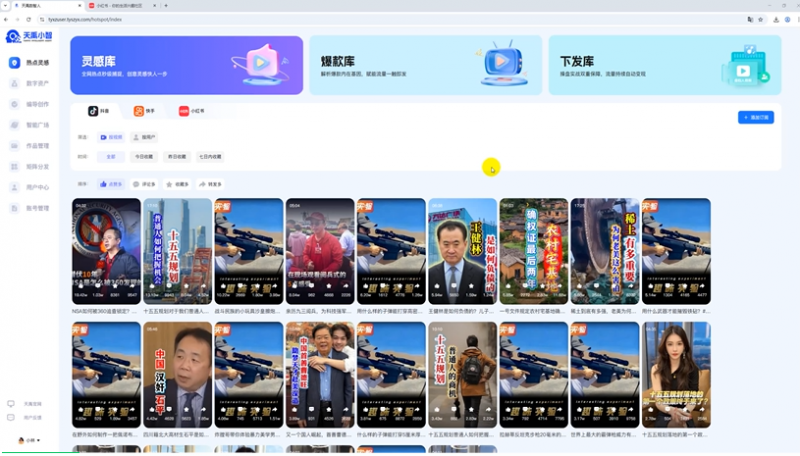800x456 pixels.
Task: Open the 爆款库 banner card
Action: coord(425,65)
